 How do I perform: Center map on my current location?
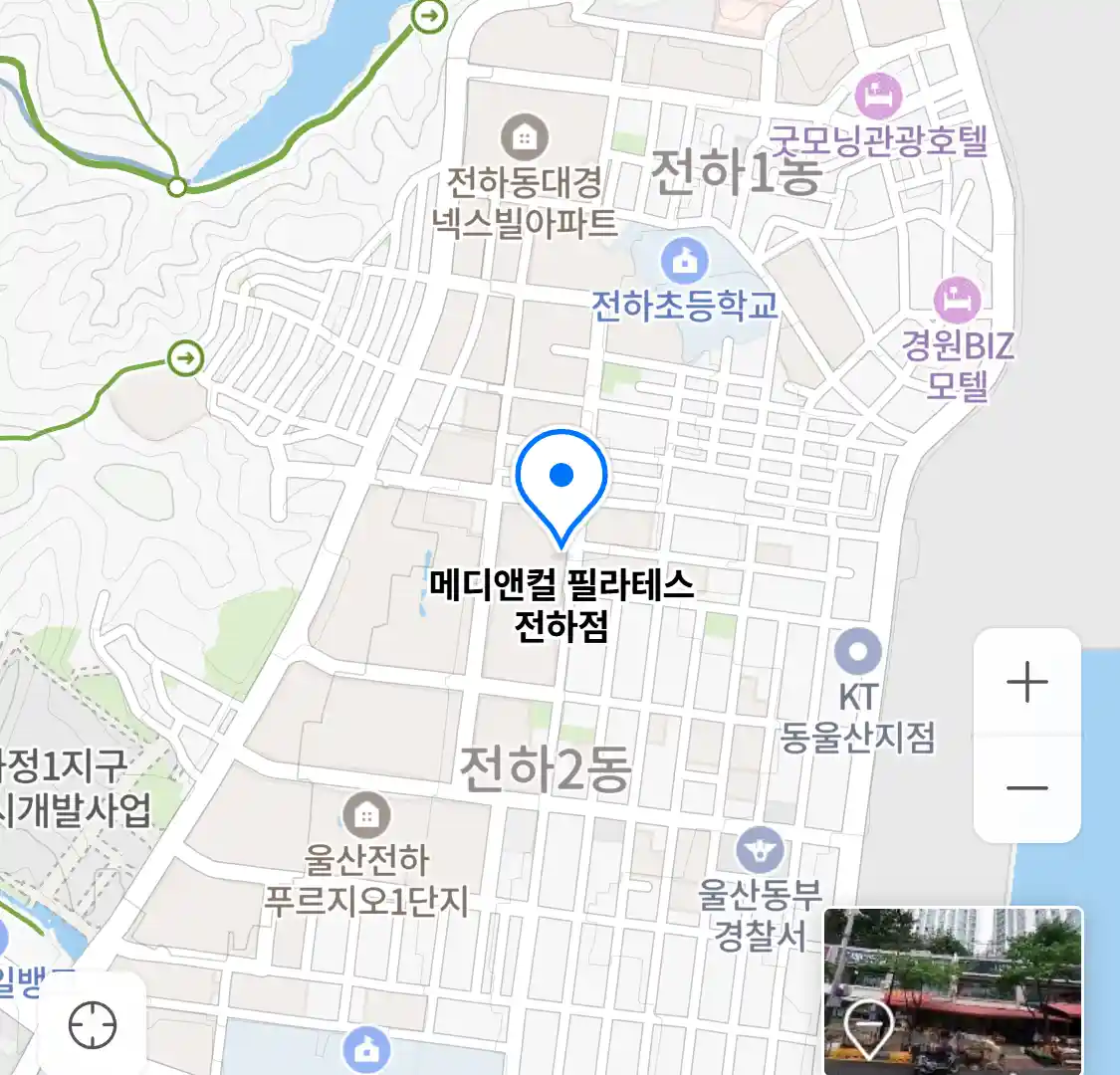pyautogui.click(x=93, y=1023)
